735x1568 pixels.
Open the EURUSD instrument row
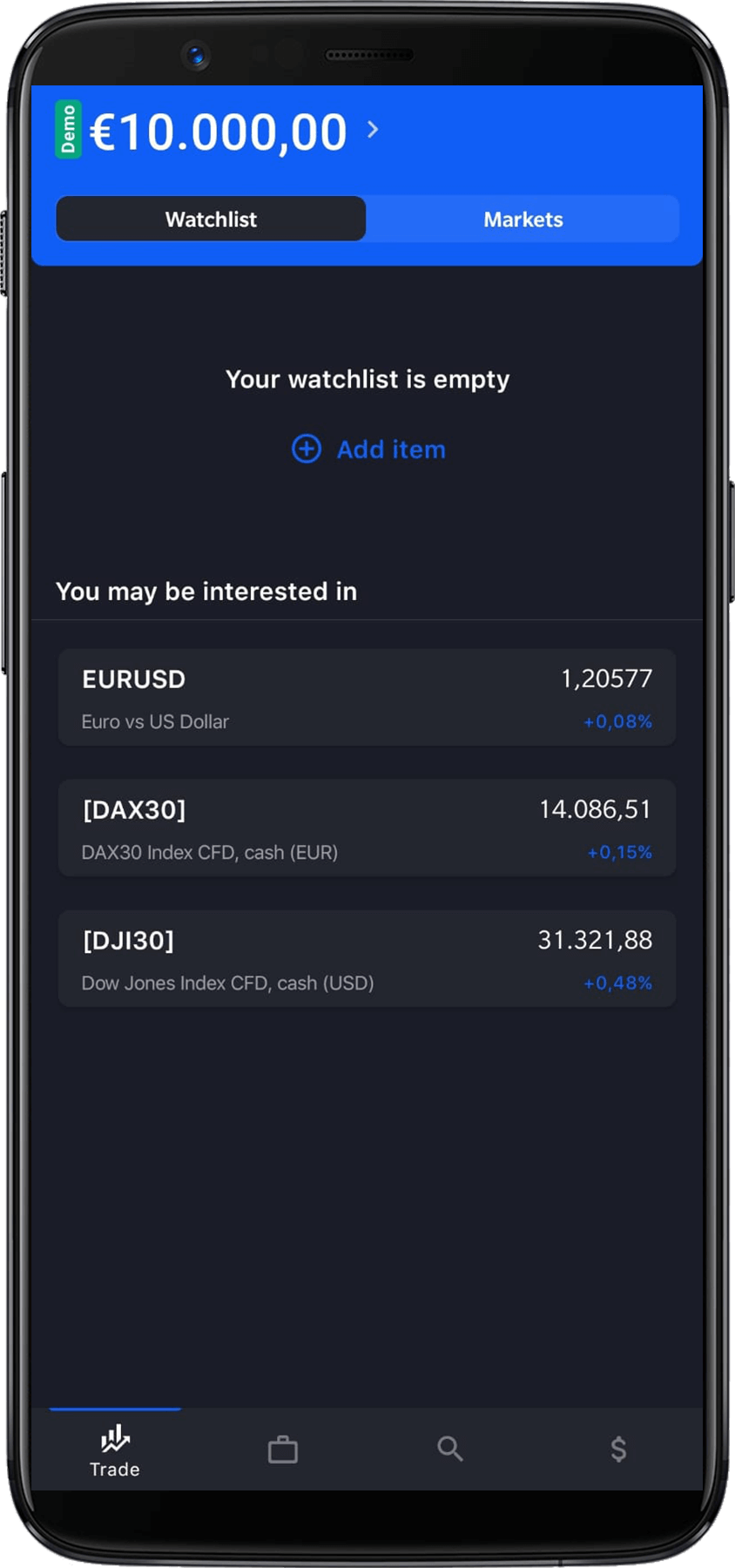click(x=367, y=697)
